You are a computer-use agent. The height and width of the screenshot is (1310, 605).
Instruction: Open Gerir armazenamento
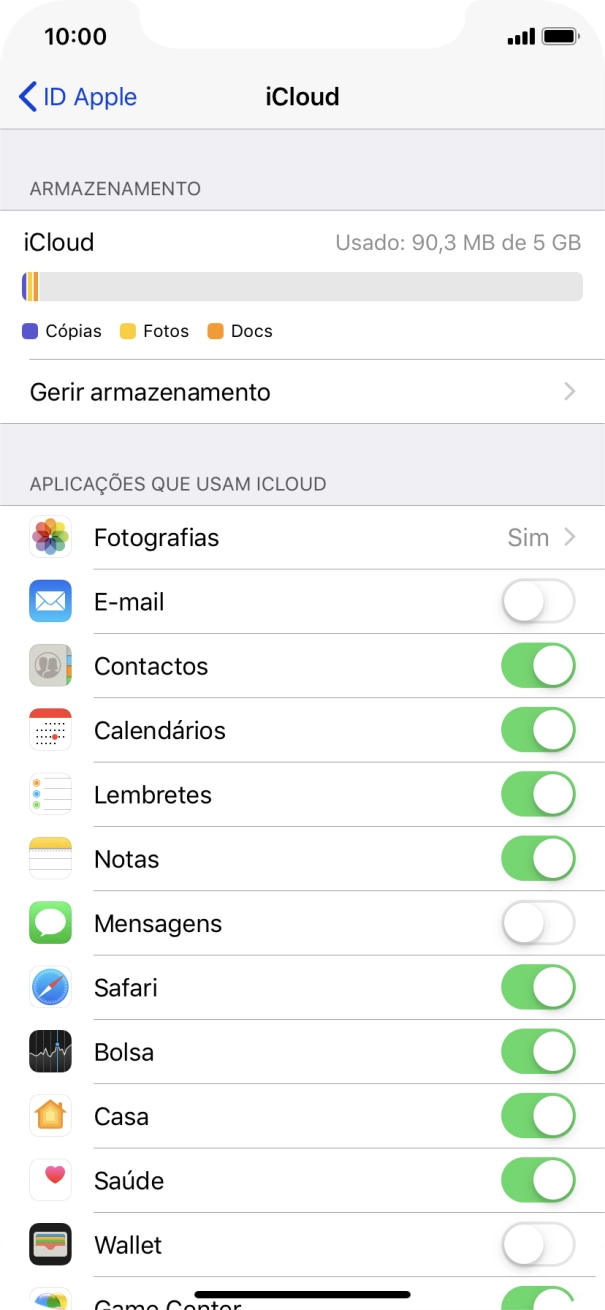tap(302, 392)
